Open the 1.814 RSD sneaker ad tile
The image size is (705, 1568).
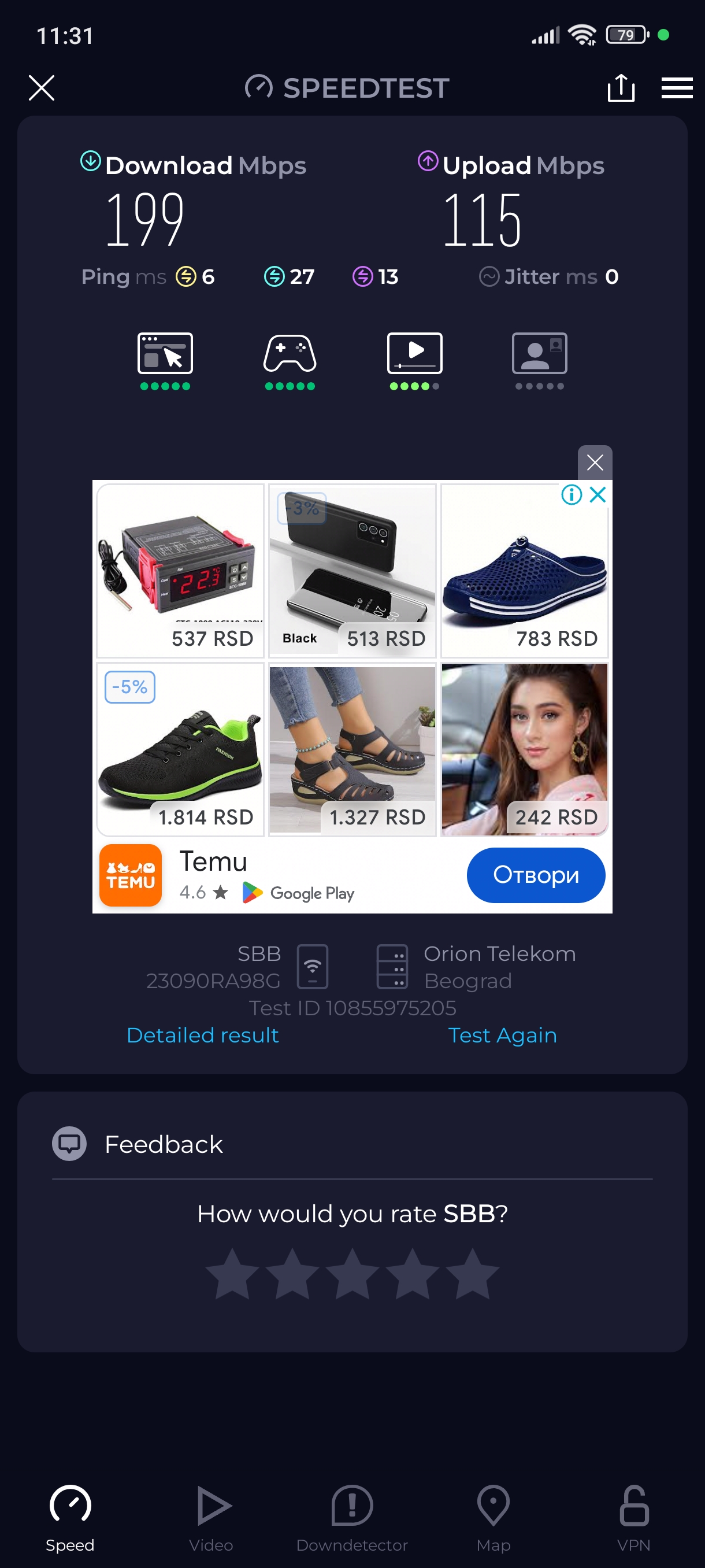tap(180, 749)
